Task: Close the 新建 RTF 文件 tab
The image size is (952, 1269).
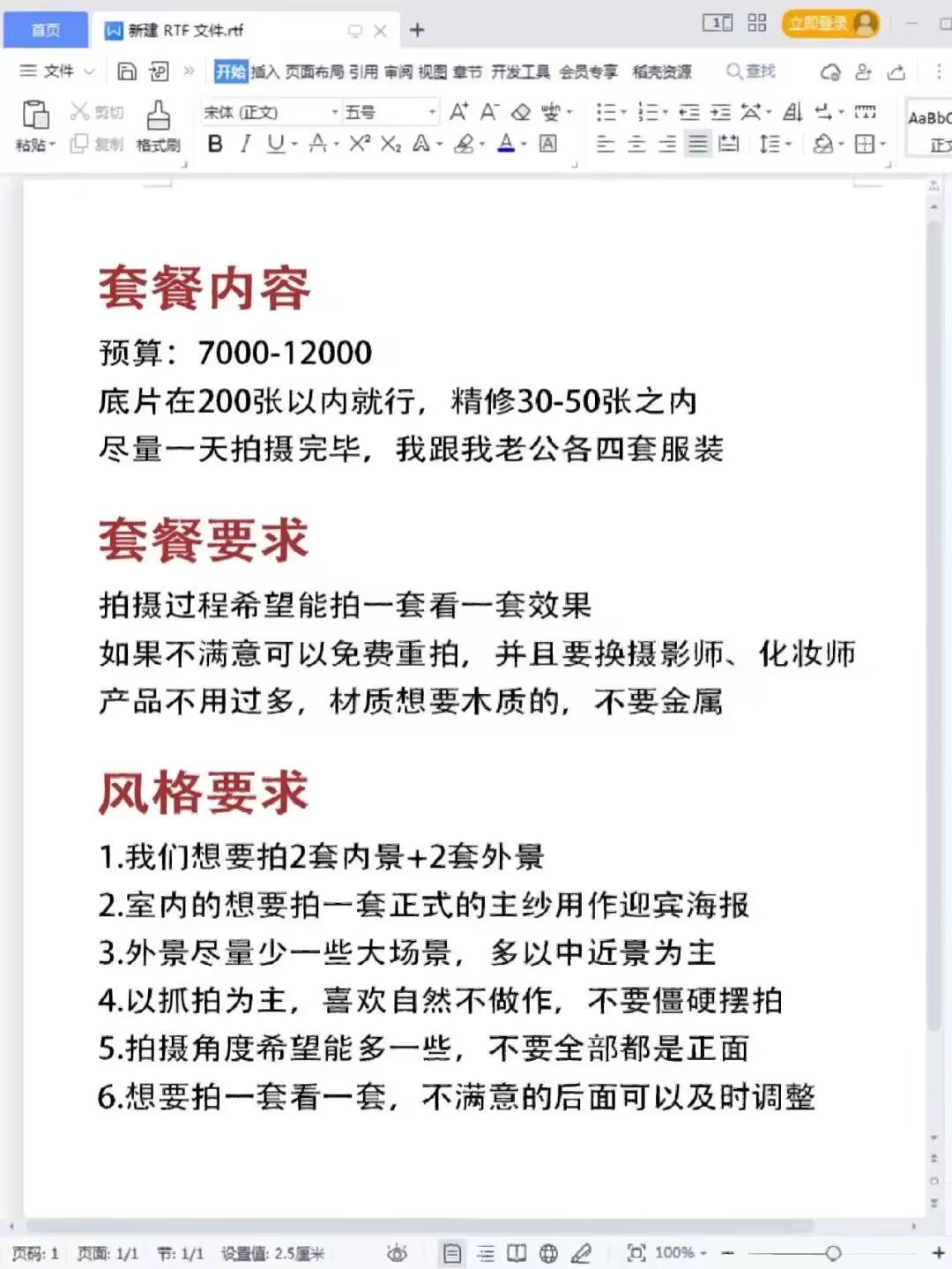Action: 381,31
